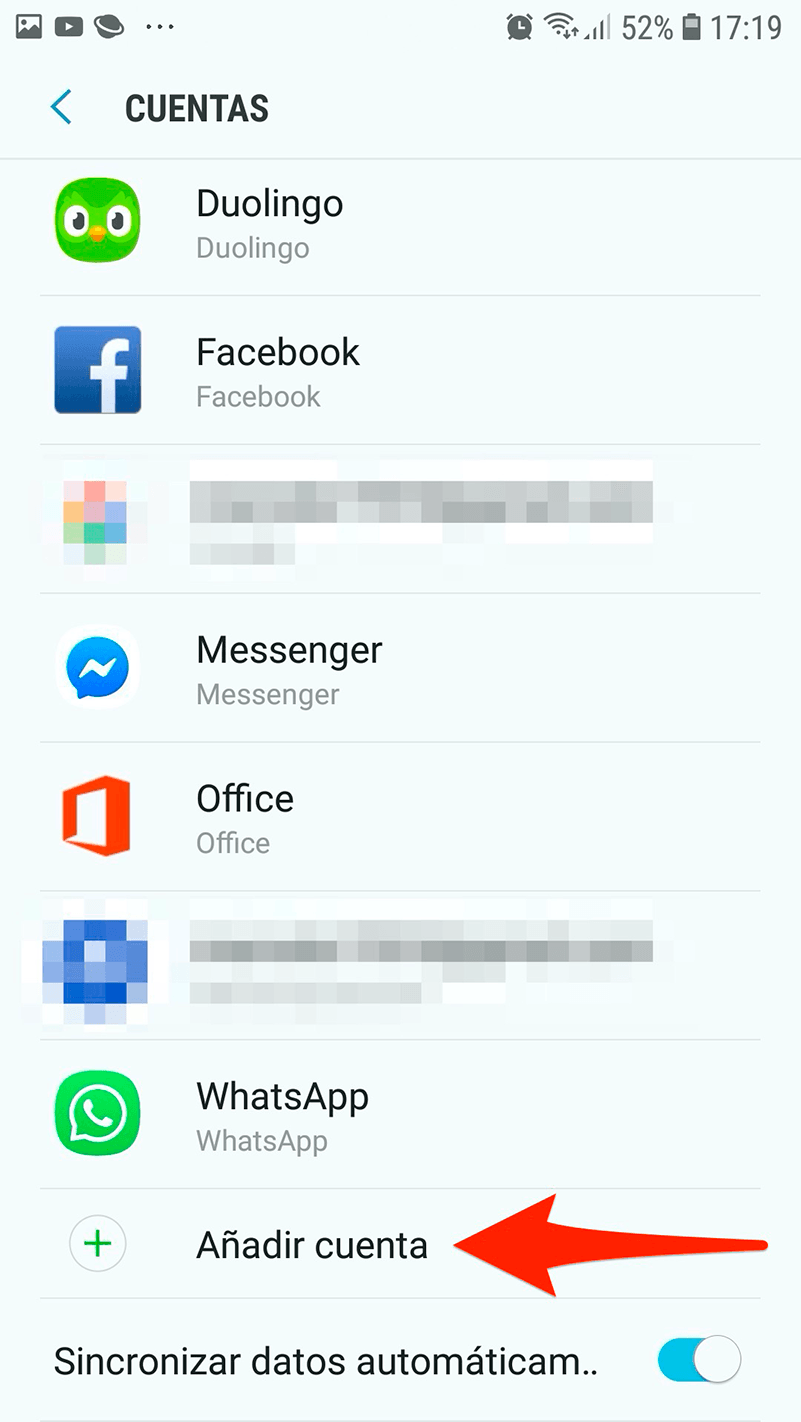Open Añadir cuenta

pos(311,1243)
